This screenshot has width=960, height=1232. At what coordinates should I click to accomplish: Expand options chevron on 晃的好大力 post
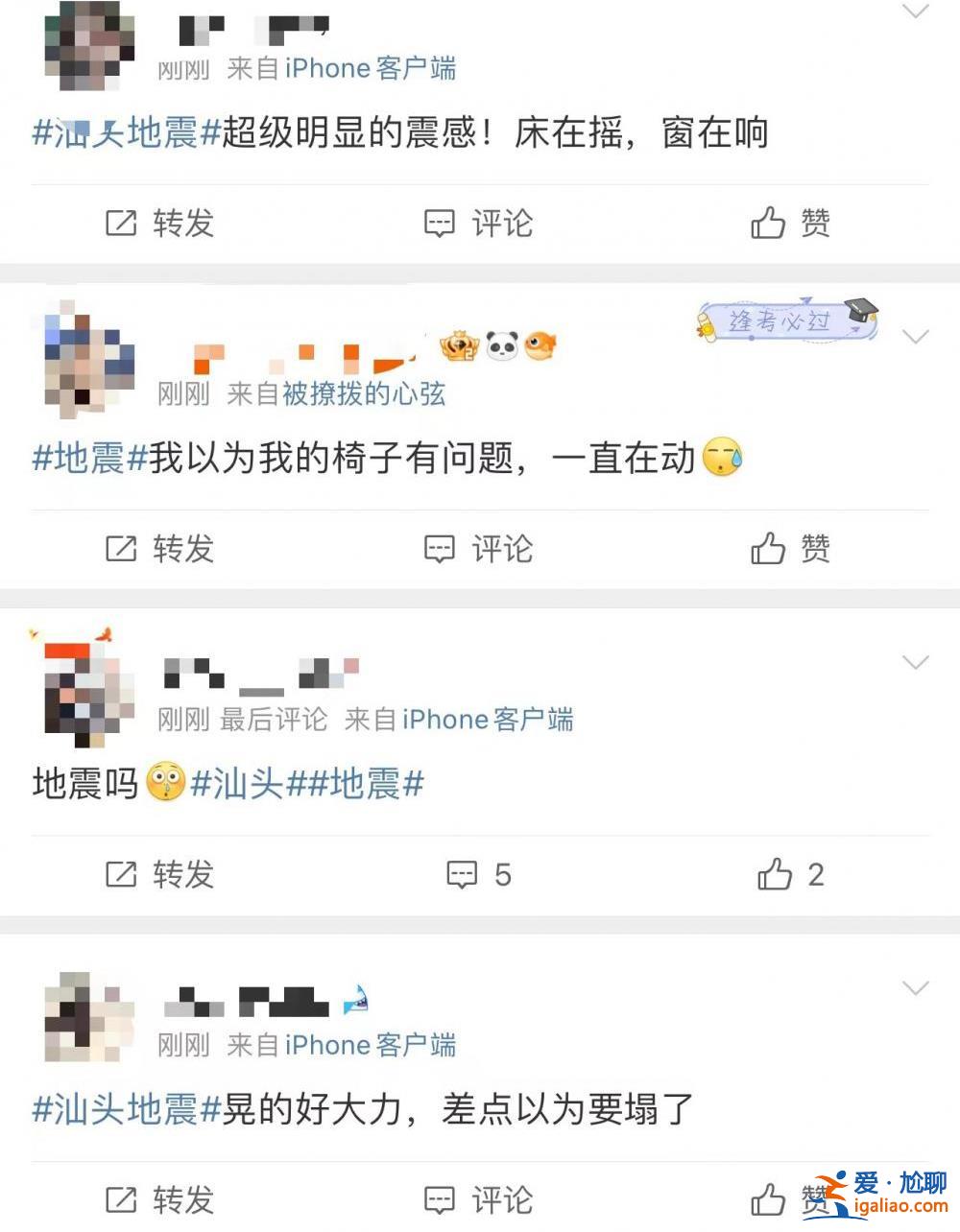tap(916, 988)
